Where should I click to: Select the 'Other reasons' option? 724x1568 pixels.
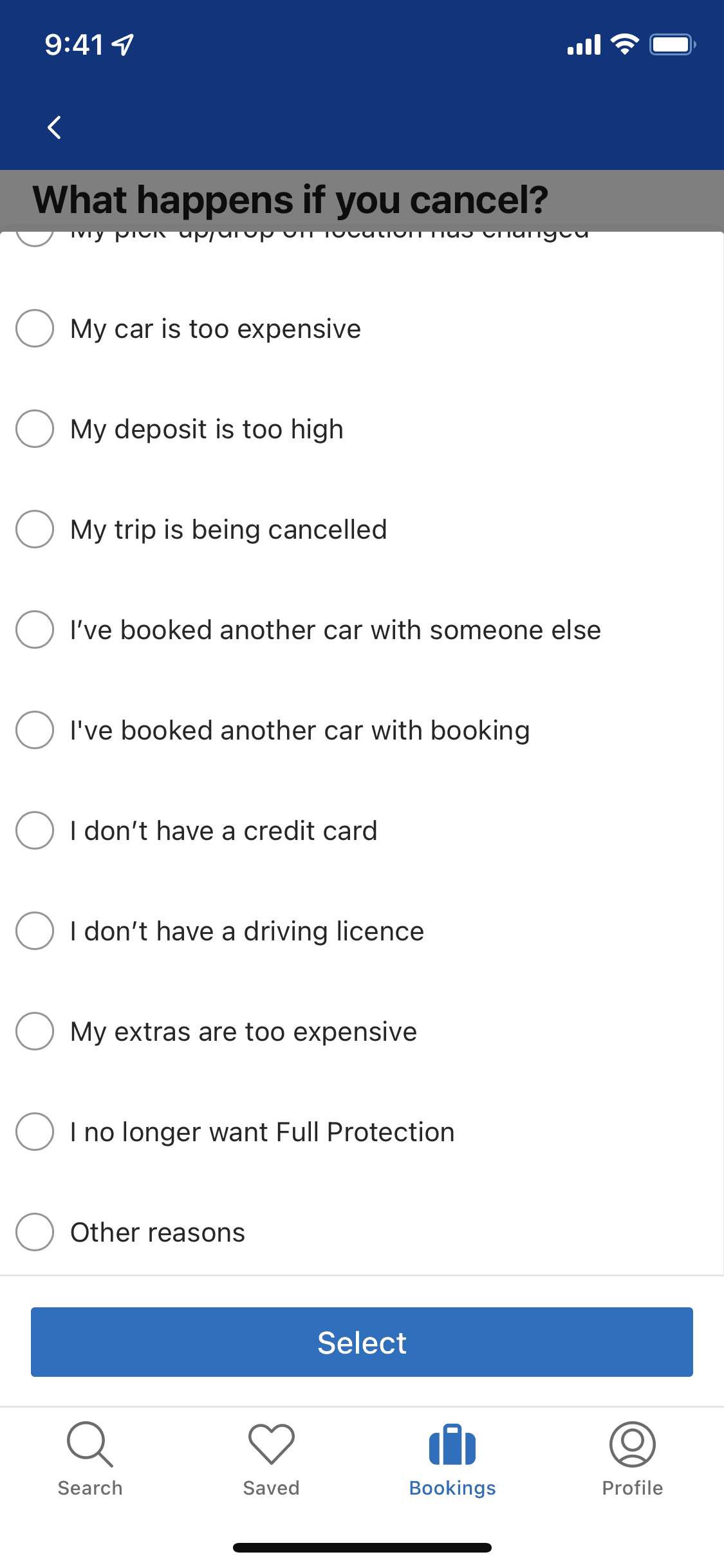pyautogui.click(x=35, y=1232)
